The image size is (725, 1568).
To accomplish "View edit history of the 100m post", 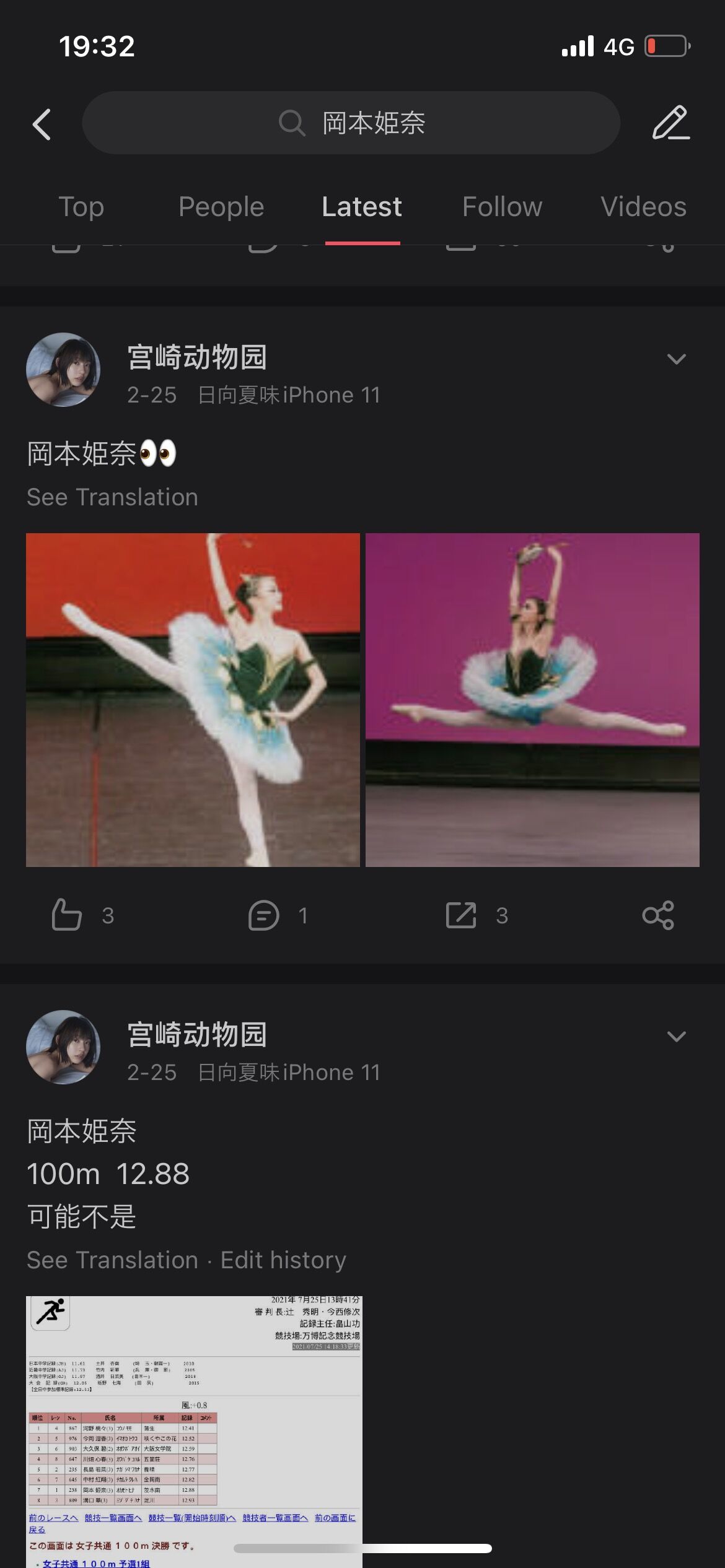I will coord(283,1260).
